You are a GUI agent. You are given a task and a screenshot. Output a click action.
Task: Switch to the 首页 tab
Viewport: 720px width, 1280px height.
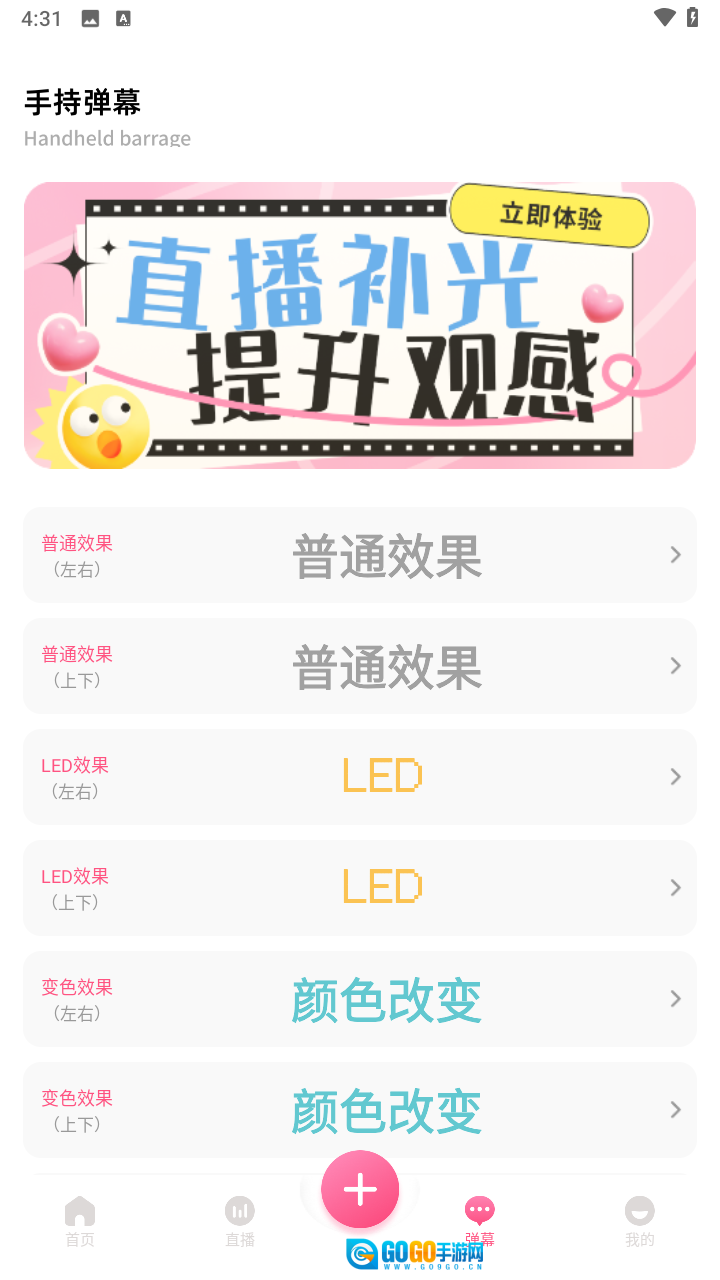click(80, 1221)
